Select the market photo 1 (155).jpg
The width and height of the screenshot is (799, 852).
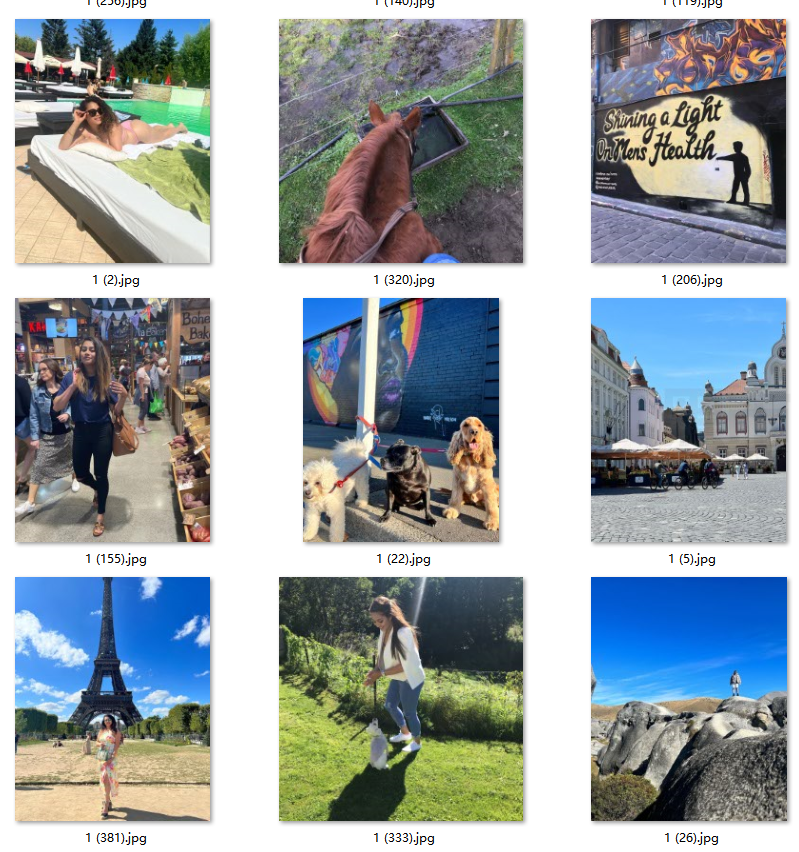click(x=112, y=420)
